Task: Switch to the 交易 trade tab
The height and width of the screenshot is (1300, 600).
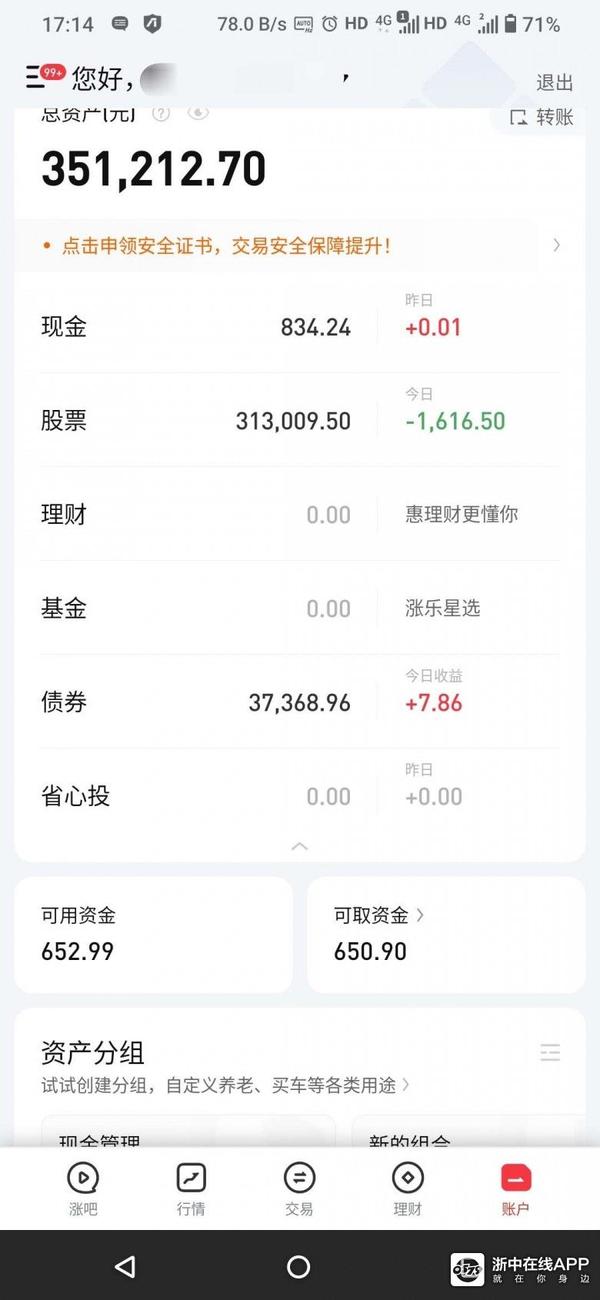Action: click(299, 1188)
